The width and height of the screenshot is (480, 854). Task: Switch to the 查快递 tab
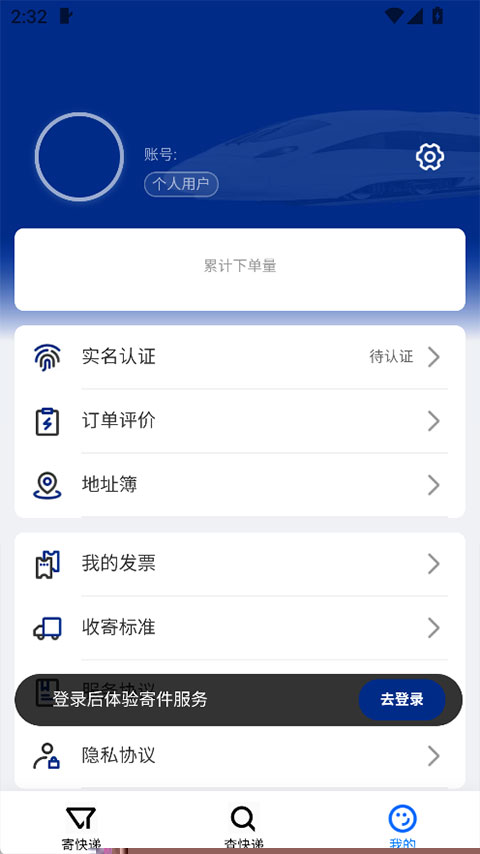[x=242, y=824]
